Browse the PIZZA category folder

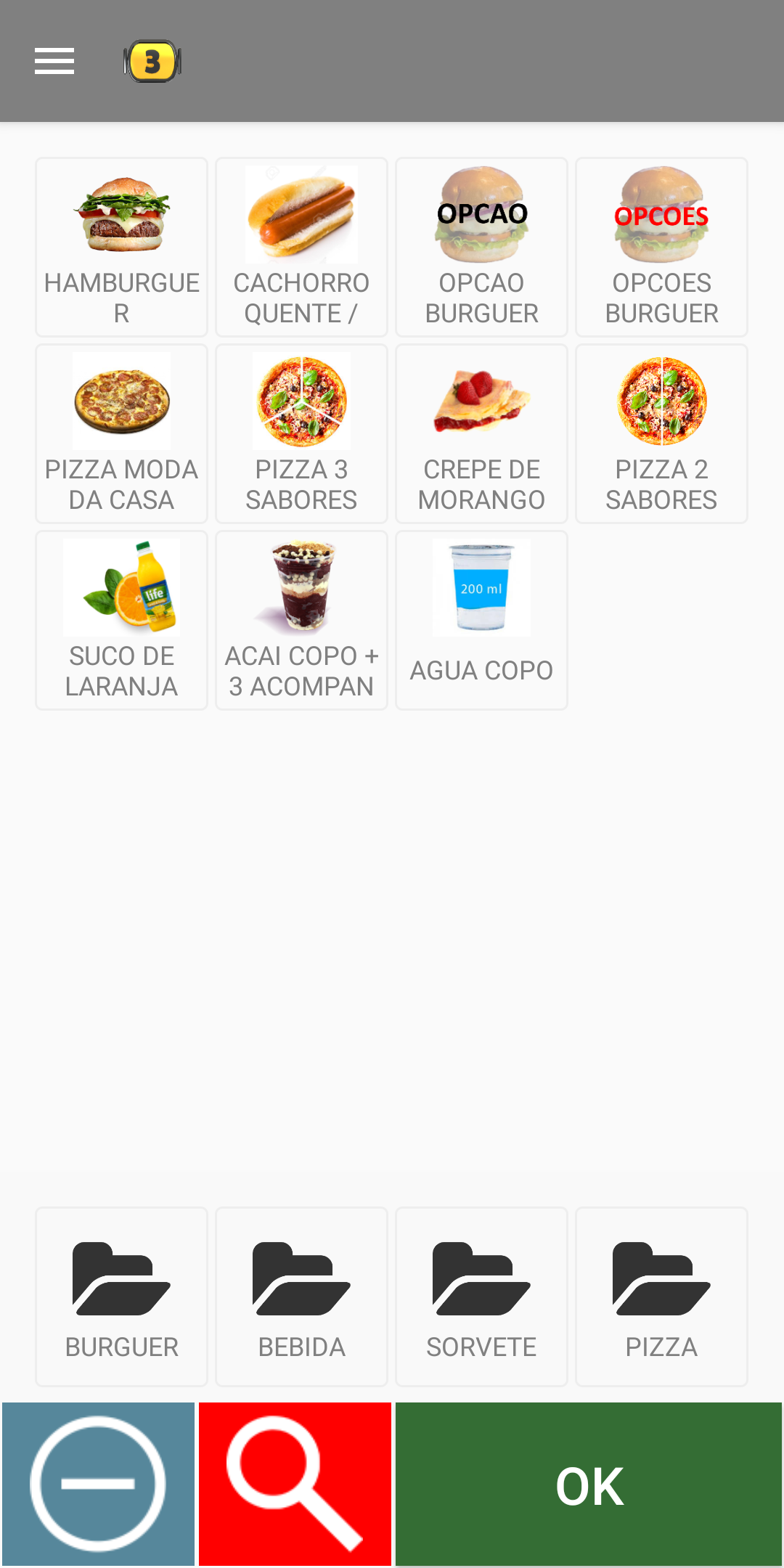click(661, 1297)
